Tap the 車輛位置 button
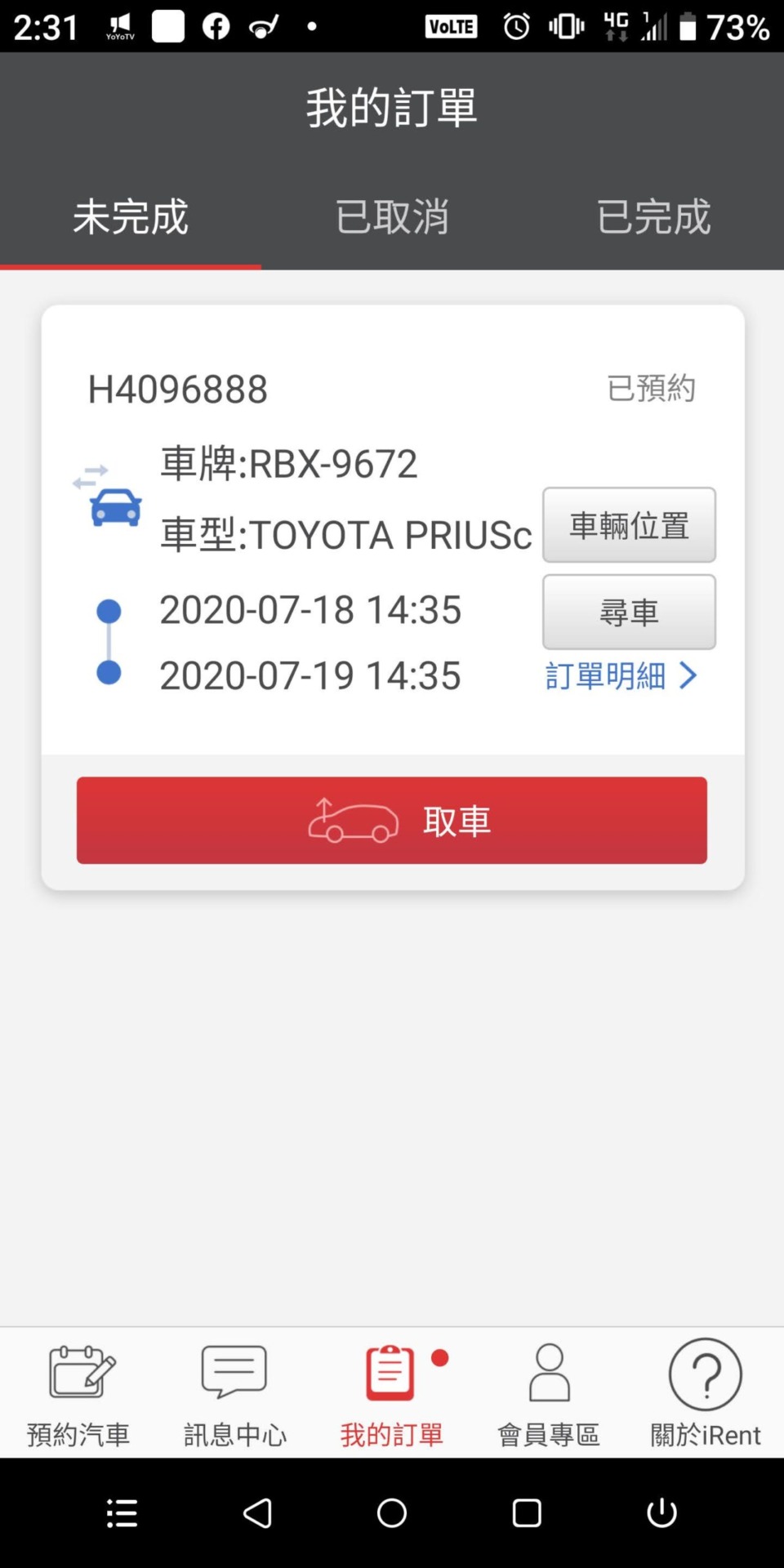This screenshot has height=1568, width=784. (x=629, y=525)
